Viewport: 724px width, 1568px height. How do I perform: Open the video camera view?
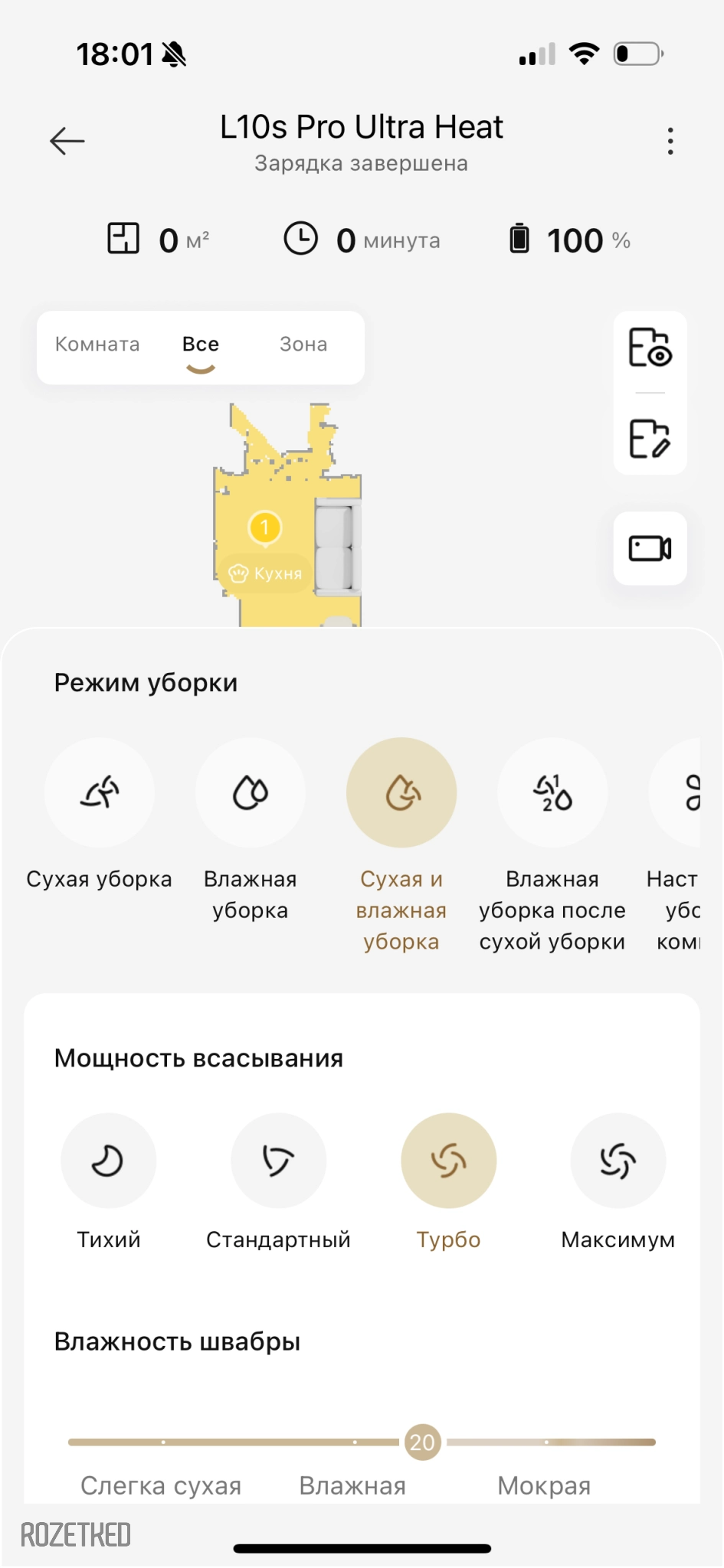point(650,548)
